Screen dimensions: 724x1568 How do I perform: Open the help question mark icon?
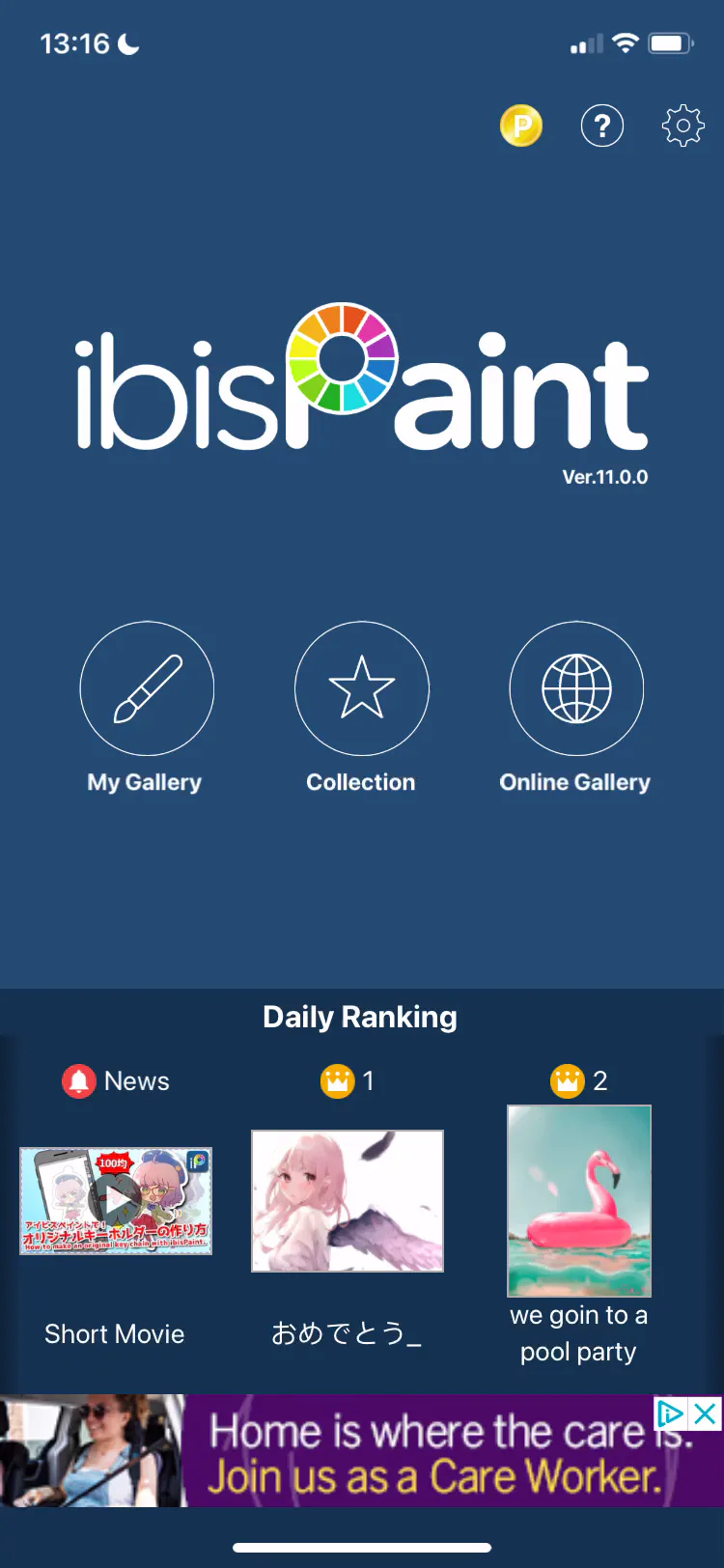tap(602, 126)
